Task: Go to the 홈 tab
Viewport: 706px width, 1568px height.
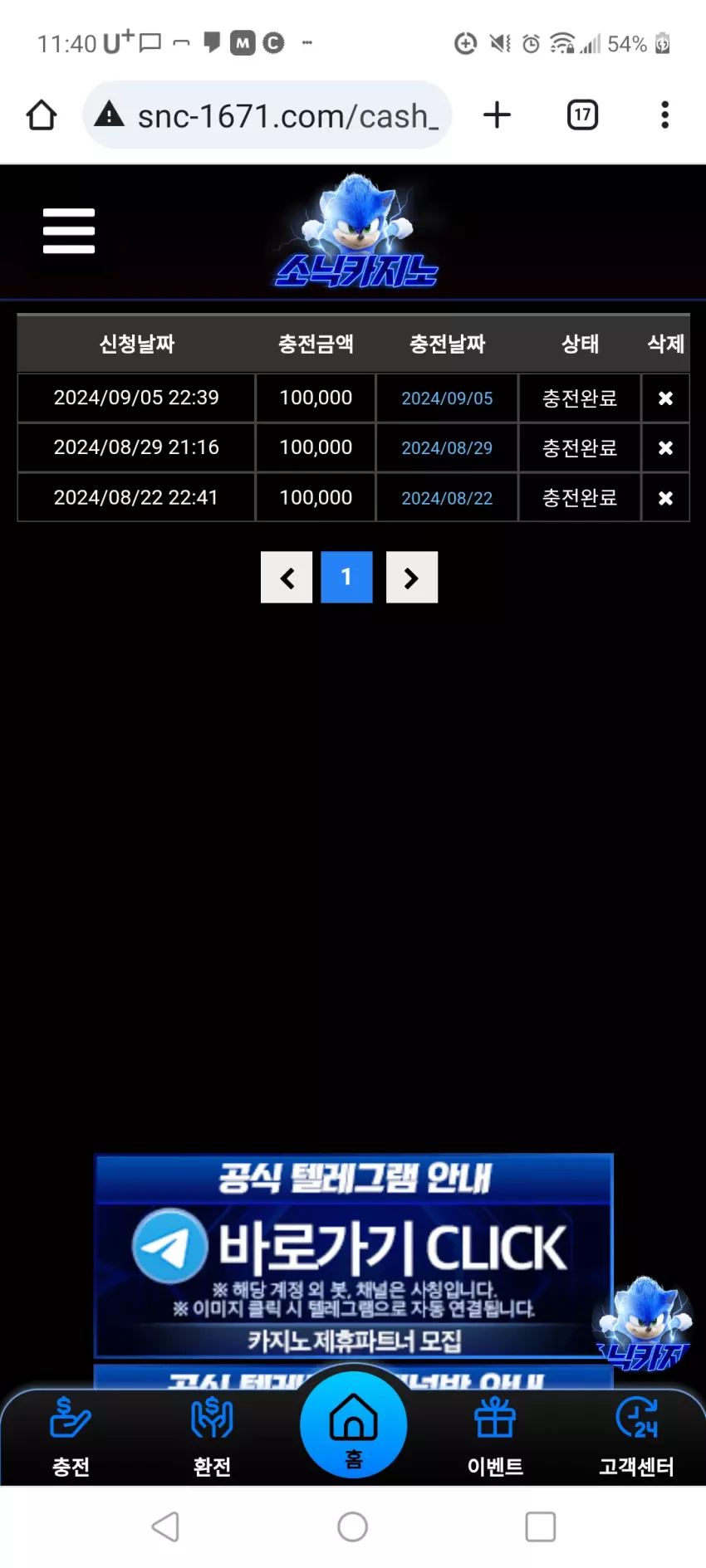Action: point(354,1425)
